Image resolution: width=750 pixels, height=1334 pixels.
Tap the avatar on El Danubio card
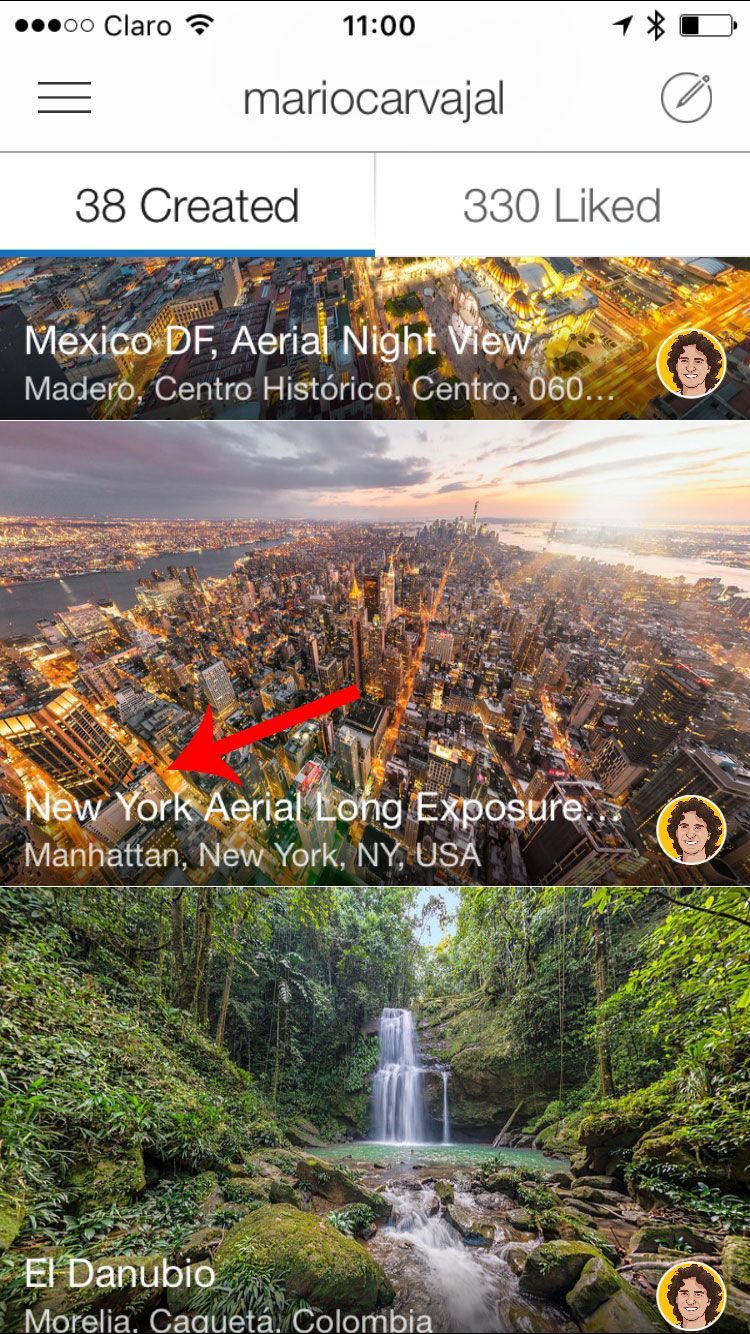[x=691, y=1296]
